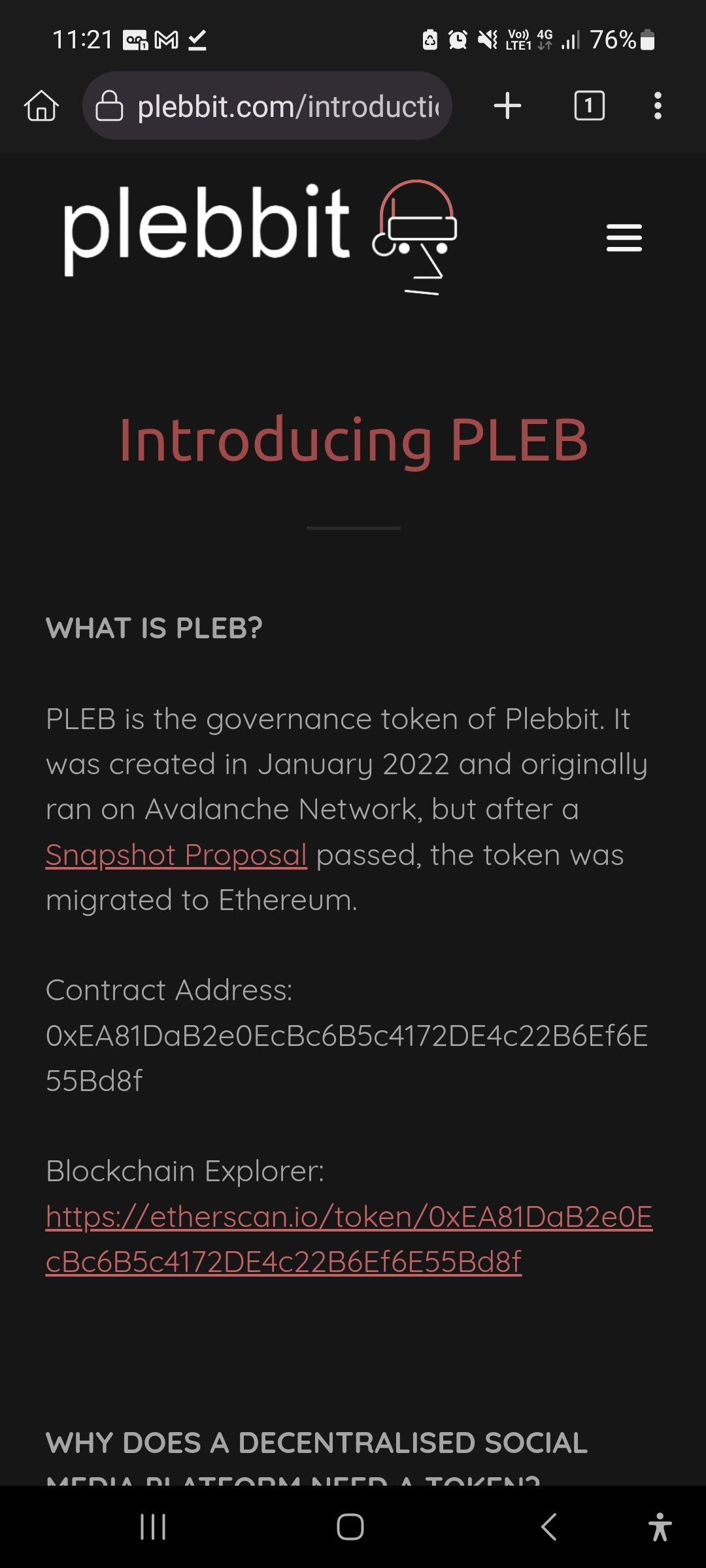Open the recent apps view
706x1568 pixels.
point(153,1527)
